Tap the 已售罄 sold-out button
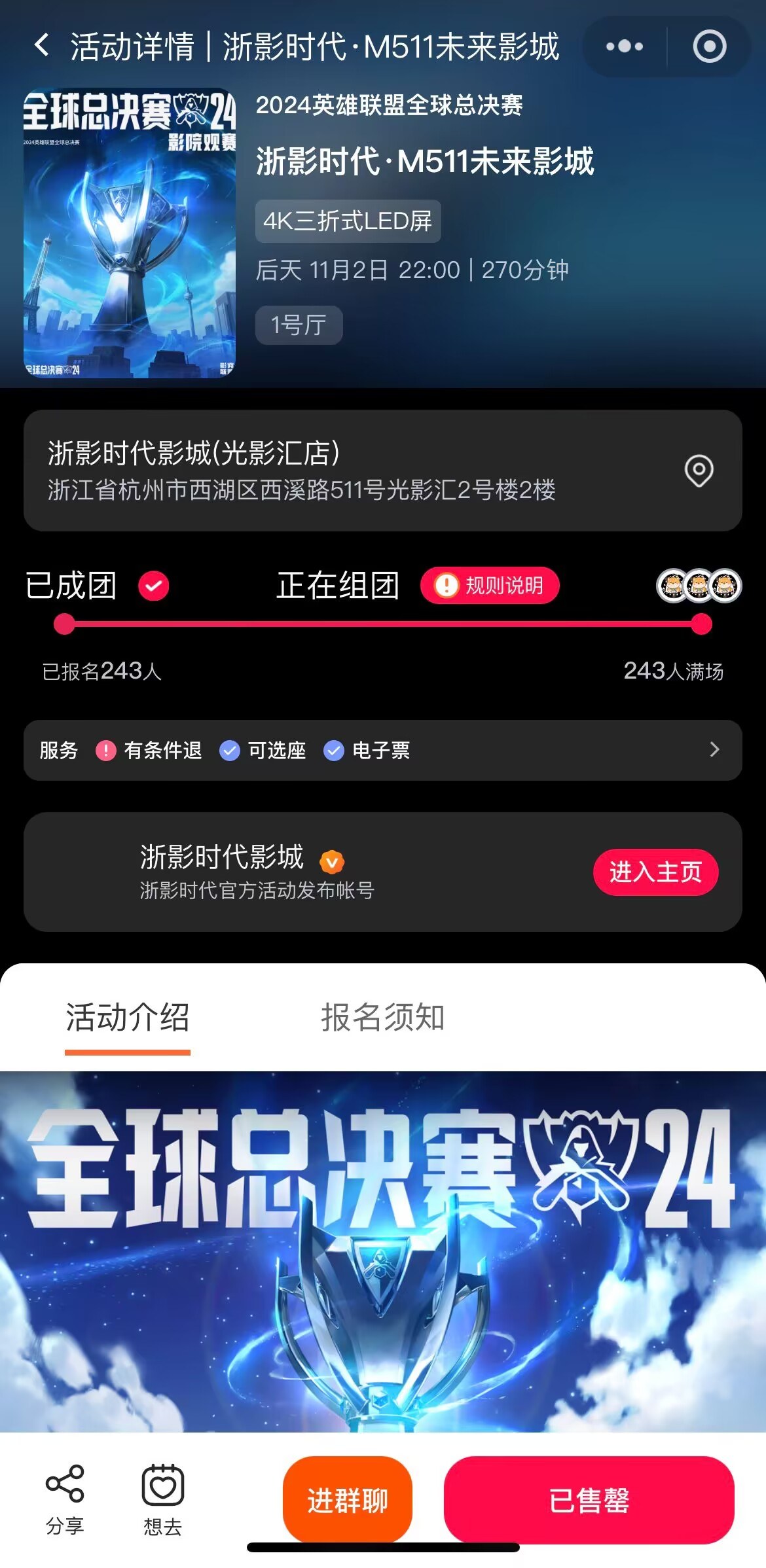The image size is (766, 1568). (x=589, y=1499)
